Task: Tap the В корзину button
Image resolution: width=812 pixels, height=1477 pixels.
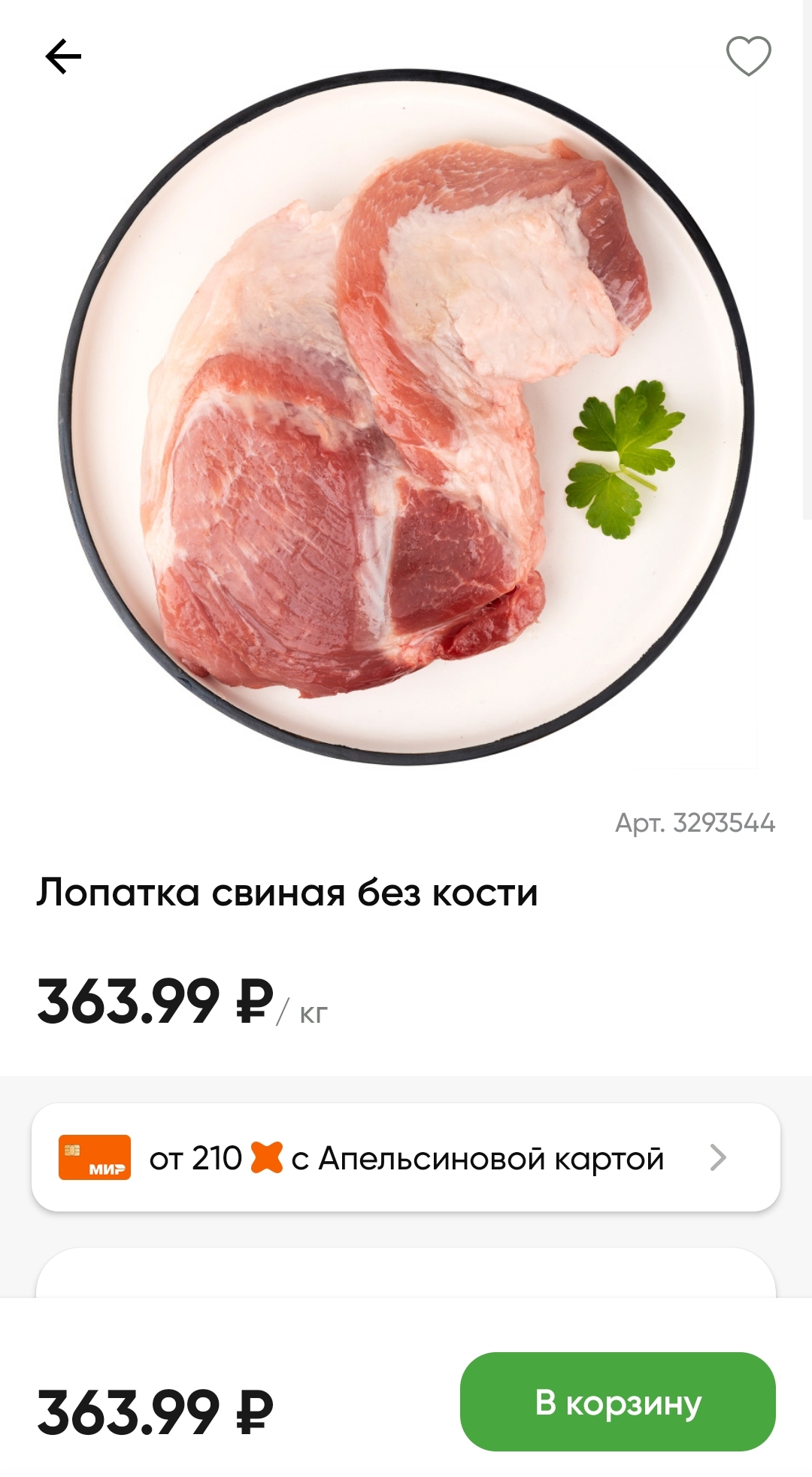Action: coord(617,1403)
